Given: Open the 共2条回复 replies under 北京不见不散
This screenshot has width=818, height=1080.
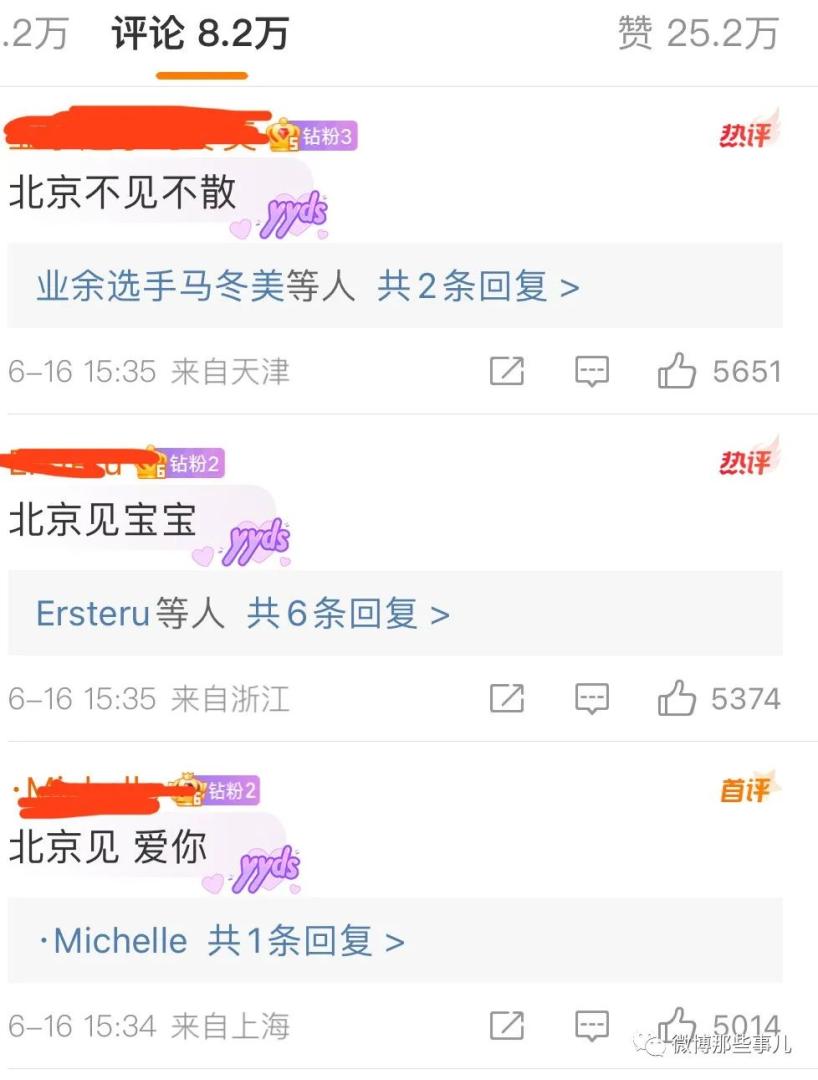Looking at the screenshot, I should (x=478, y=287).
